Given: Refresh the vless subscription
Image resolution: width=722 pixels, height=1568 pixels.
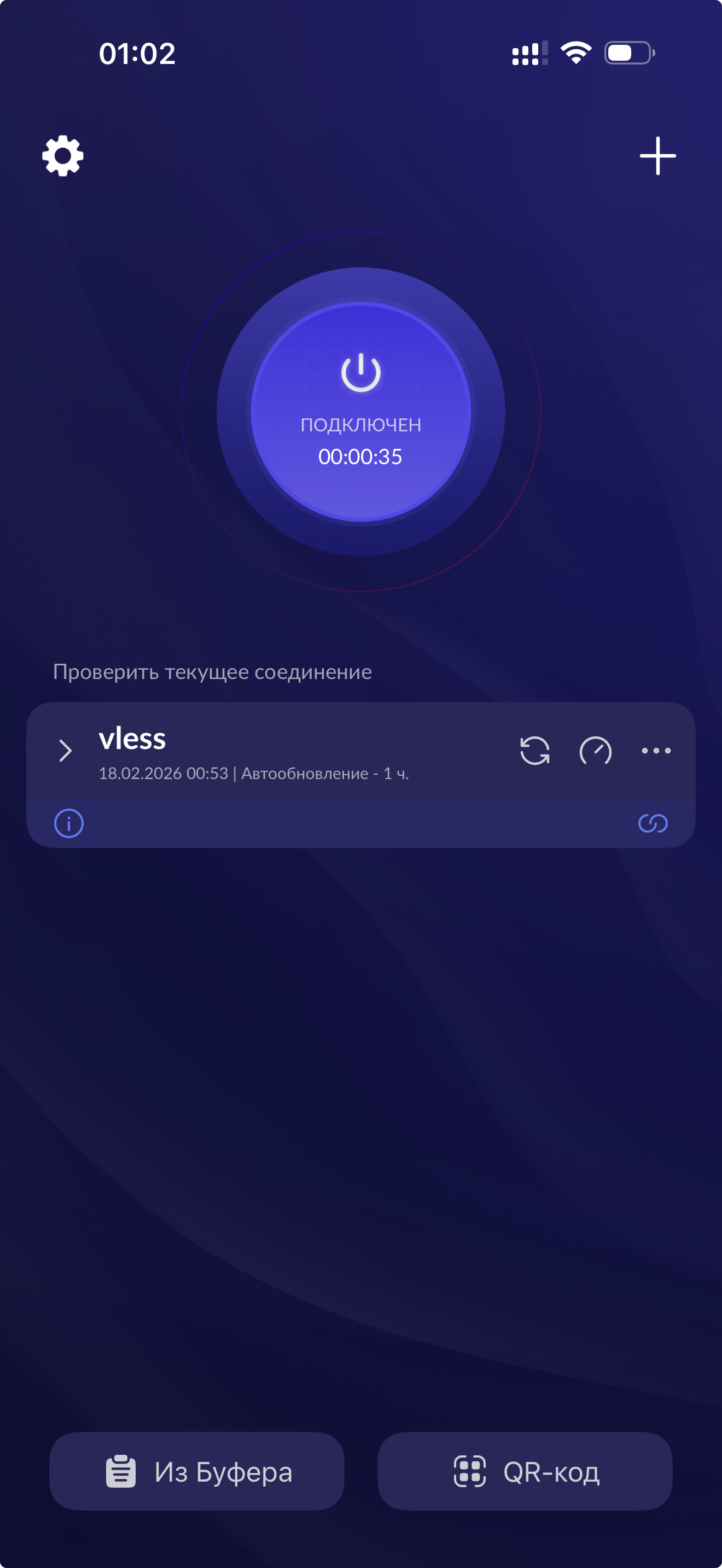Looking at the screenshot, I should 534,751.
